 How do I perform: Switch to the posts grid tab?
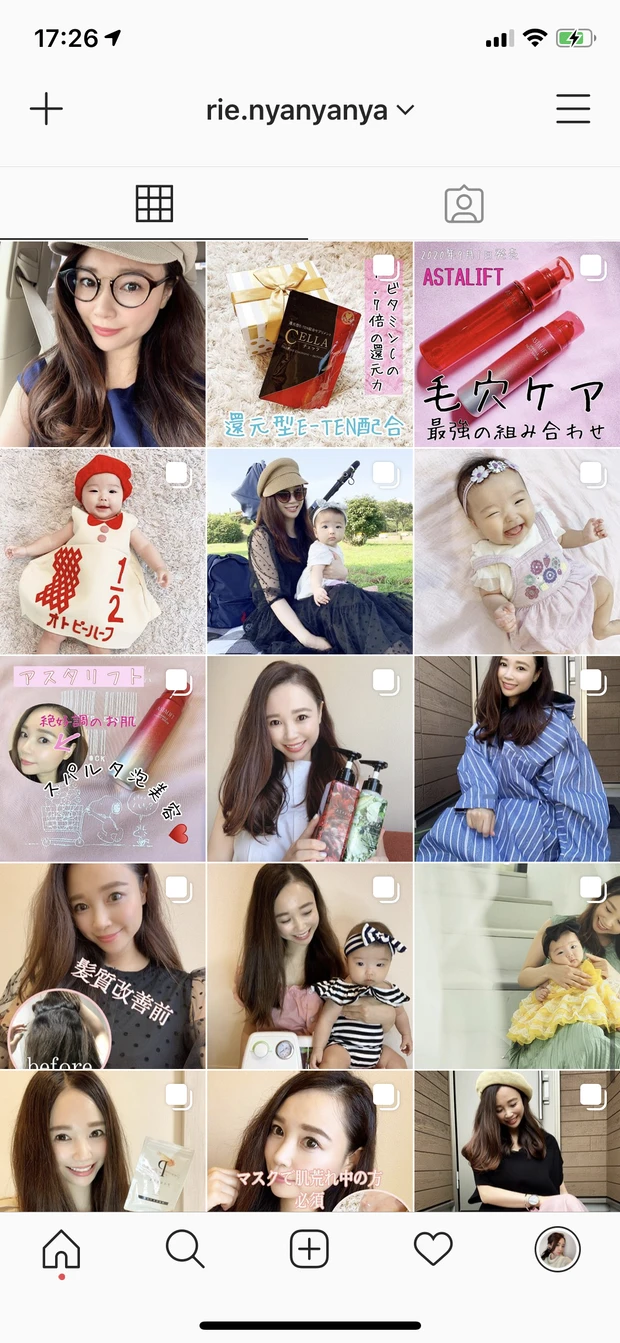pos(154,204)
